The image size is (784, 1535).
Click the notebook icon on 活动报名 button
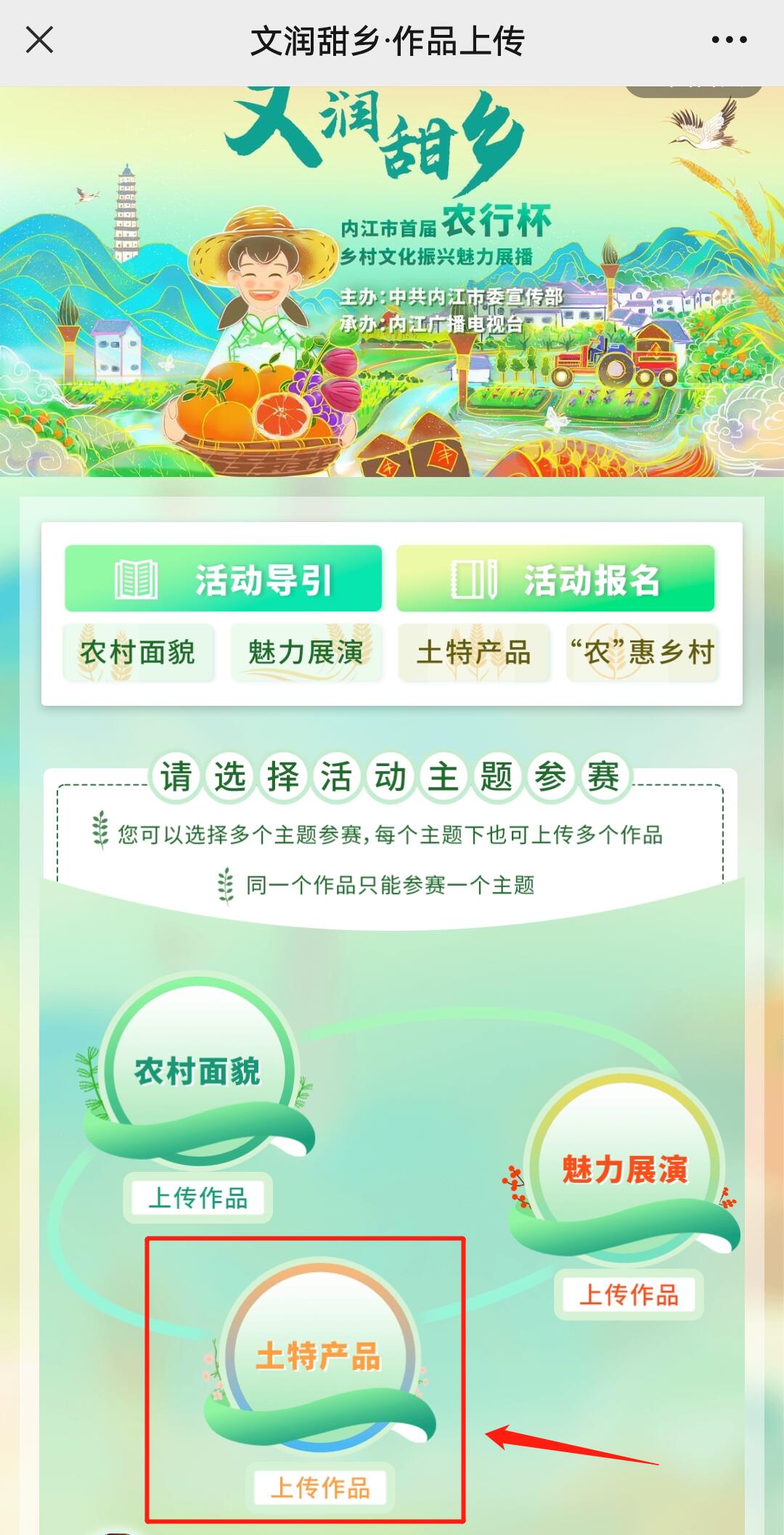point(473,577)
